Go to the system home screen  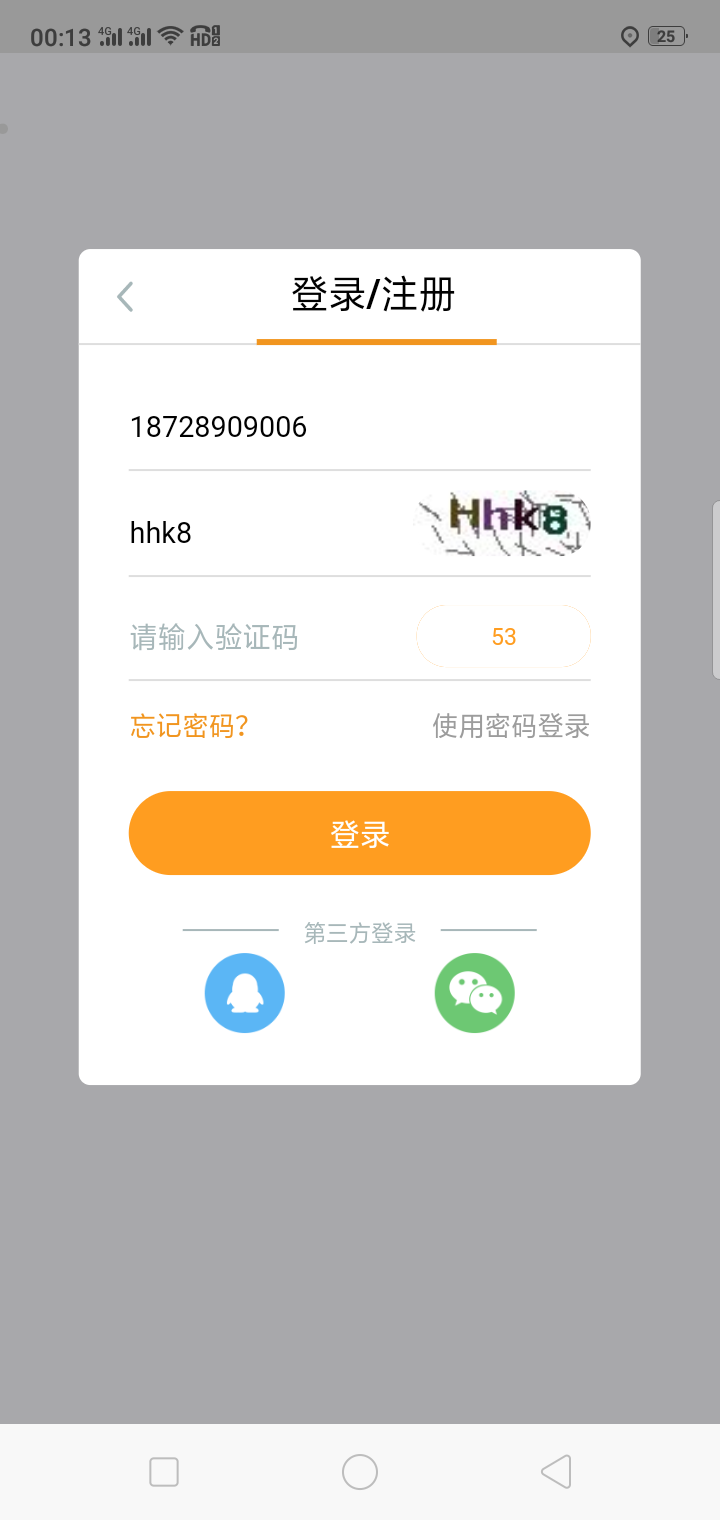pyautogui.click(x=360, y=1472)
